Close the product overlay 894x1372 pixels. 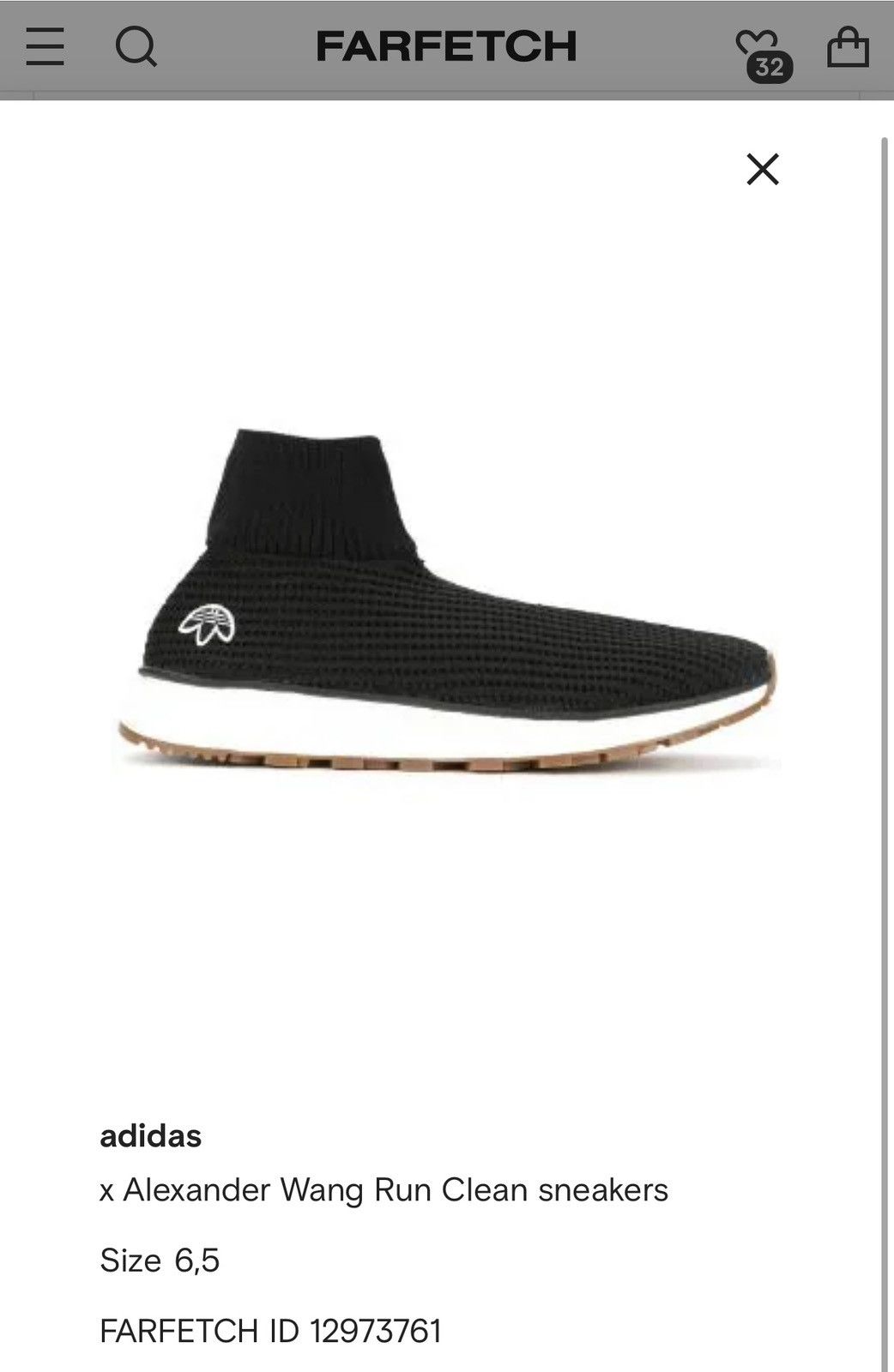click(762, 169)
